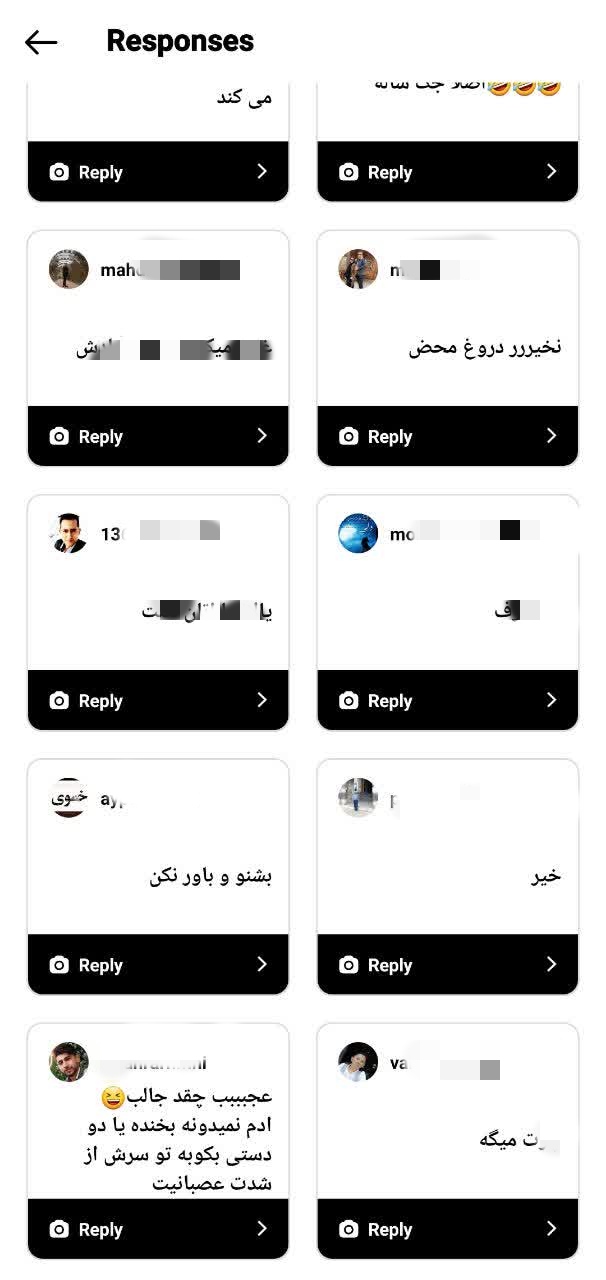Open the globe avatar of user mo

pos(358,534)
